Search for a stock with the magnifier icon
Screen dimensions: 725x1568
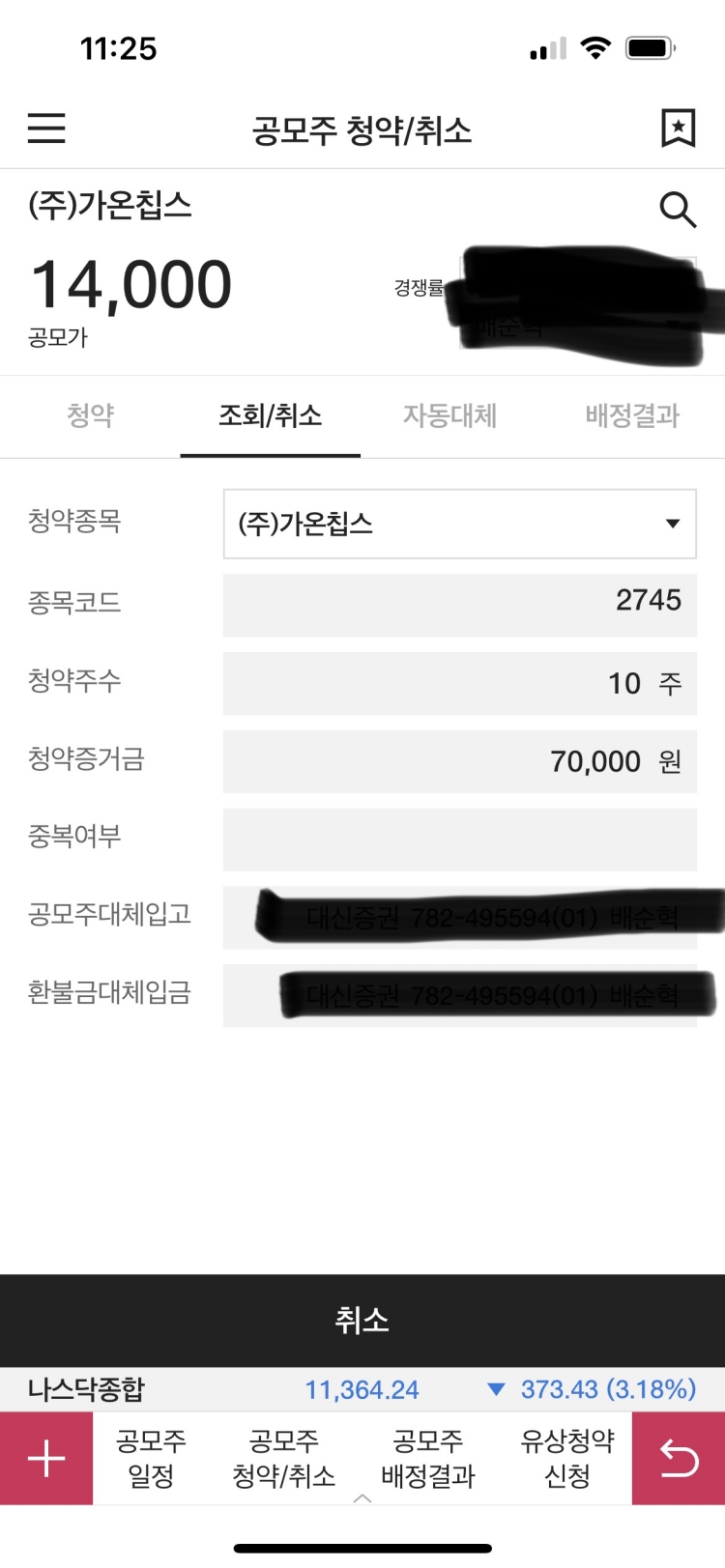[x=677, y=209]
